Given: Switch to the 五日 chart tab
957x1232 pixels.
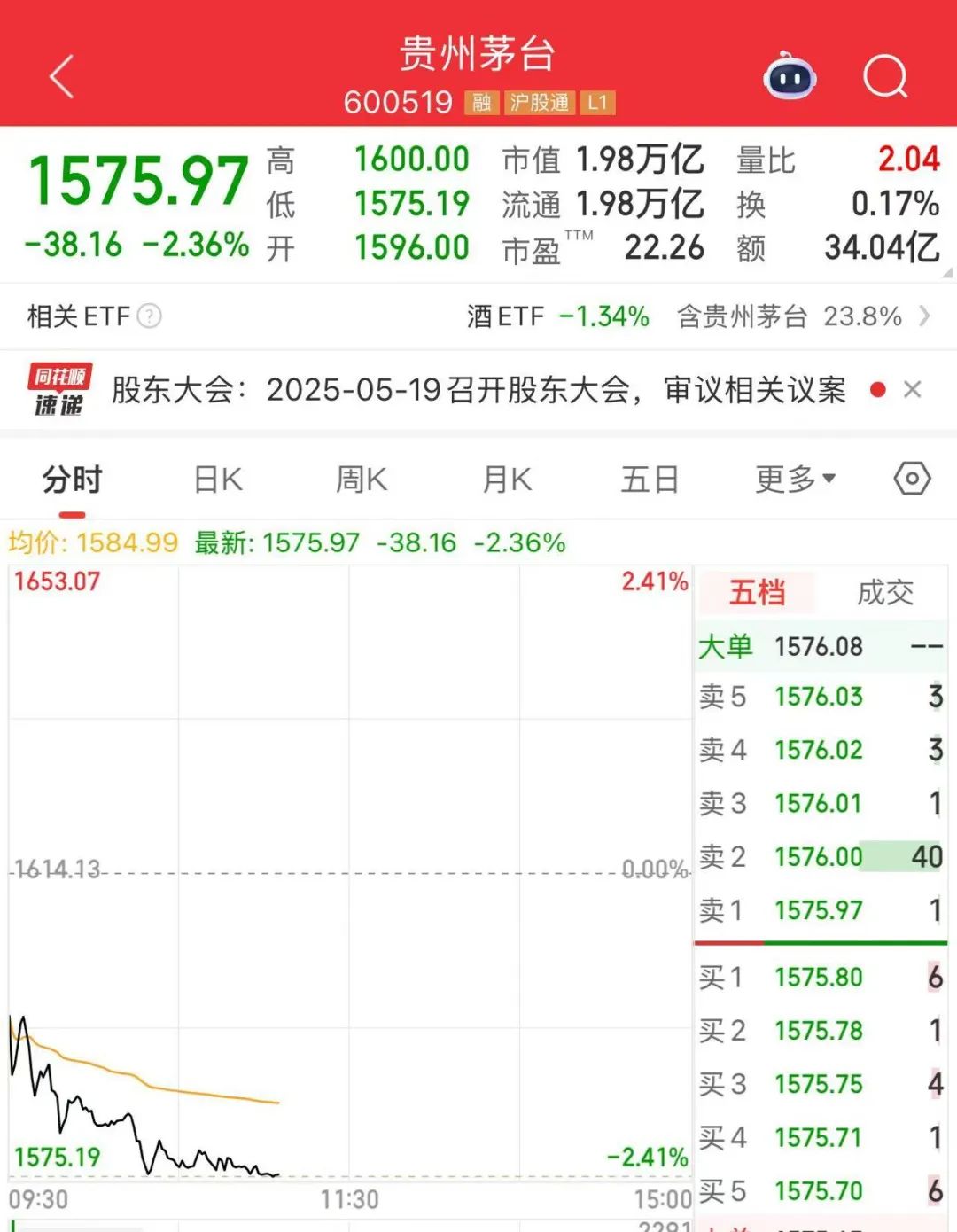Looking at the screenshot, I should click(650, 480).
